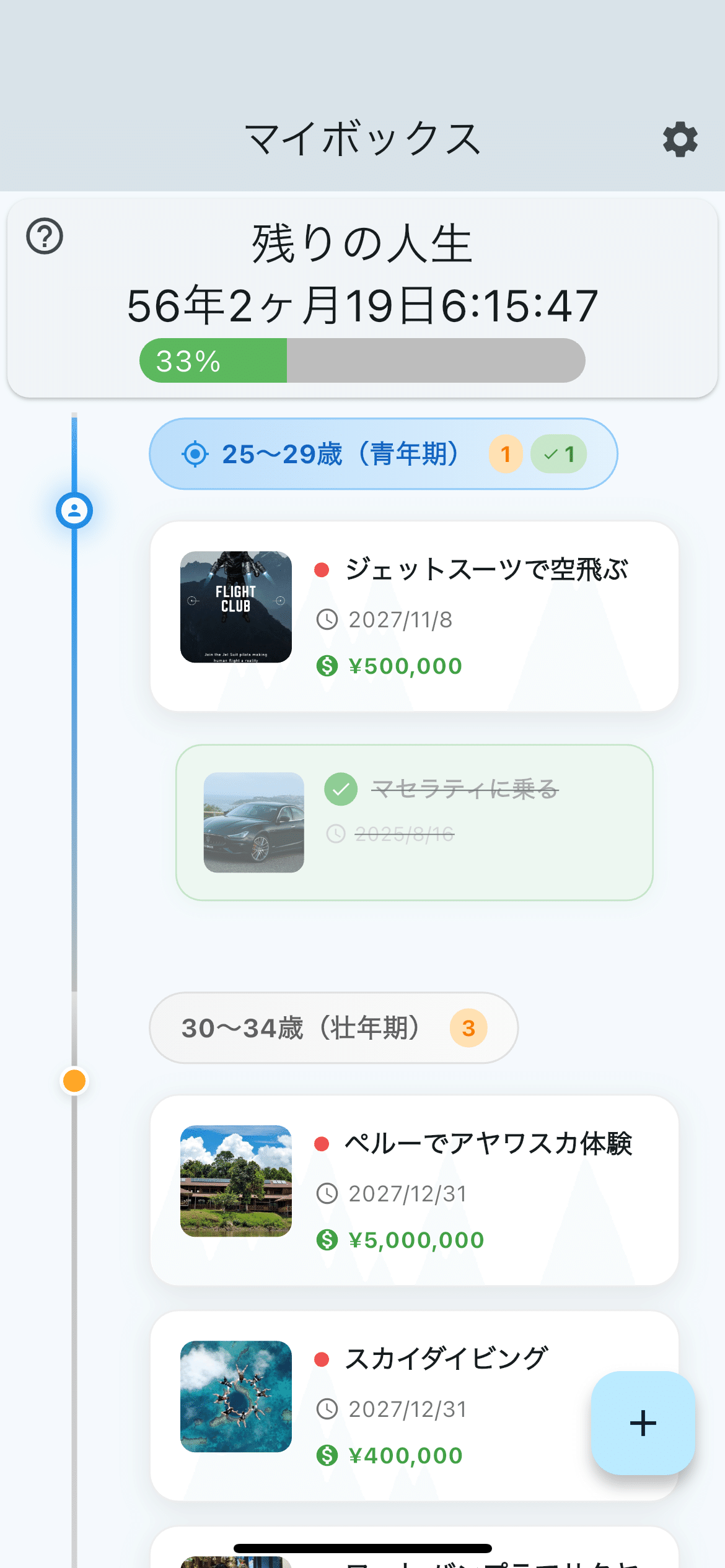This screenshot has width=725, height=1568.
Task: Tap the orange 30〜34歳 timeline dot
Action: 74,1081
